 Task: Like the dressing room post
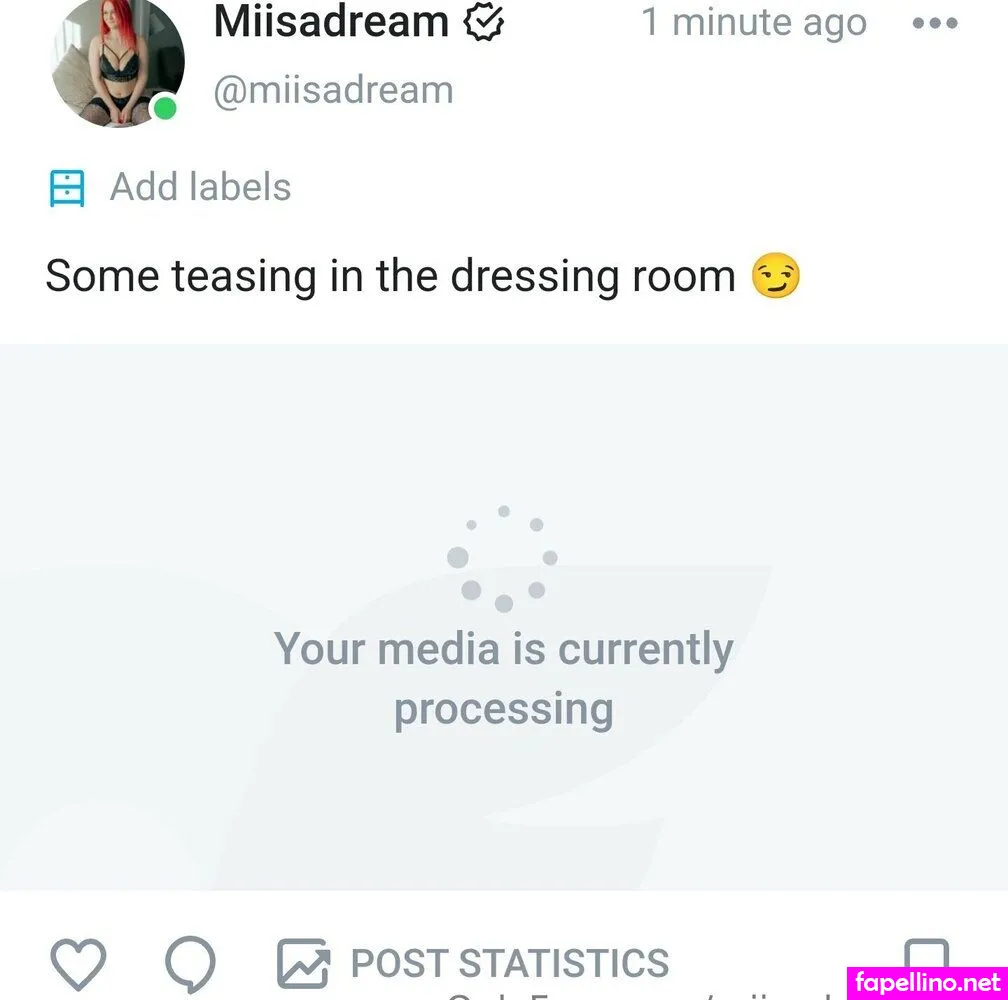pyautogui.click(x=78, y=962)
